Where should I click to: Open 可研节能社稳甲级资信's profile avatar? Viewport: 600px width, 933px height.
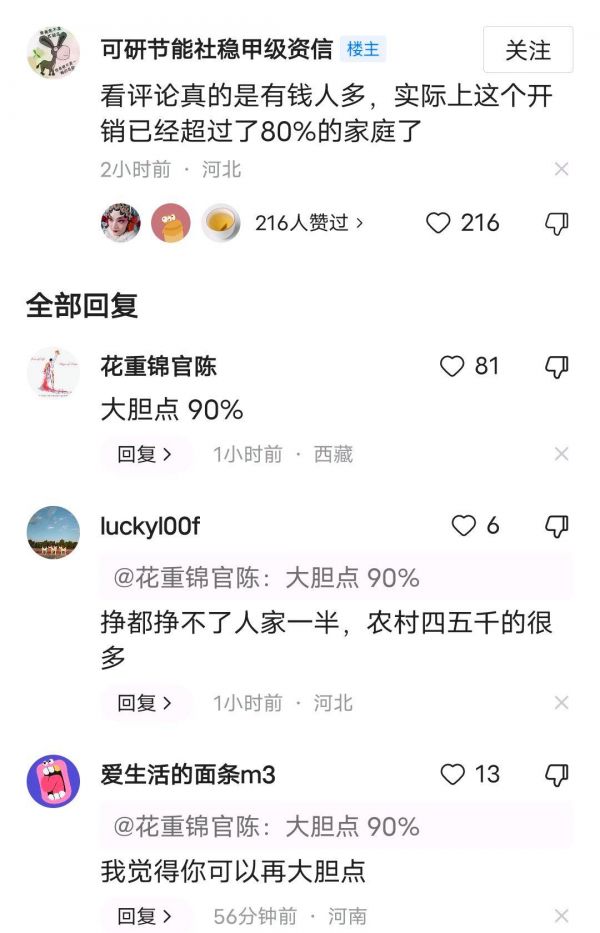pyautogui.click(x=53, y=53)
